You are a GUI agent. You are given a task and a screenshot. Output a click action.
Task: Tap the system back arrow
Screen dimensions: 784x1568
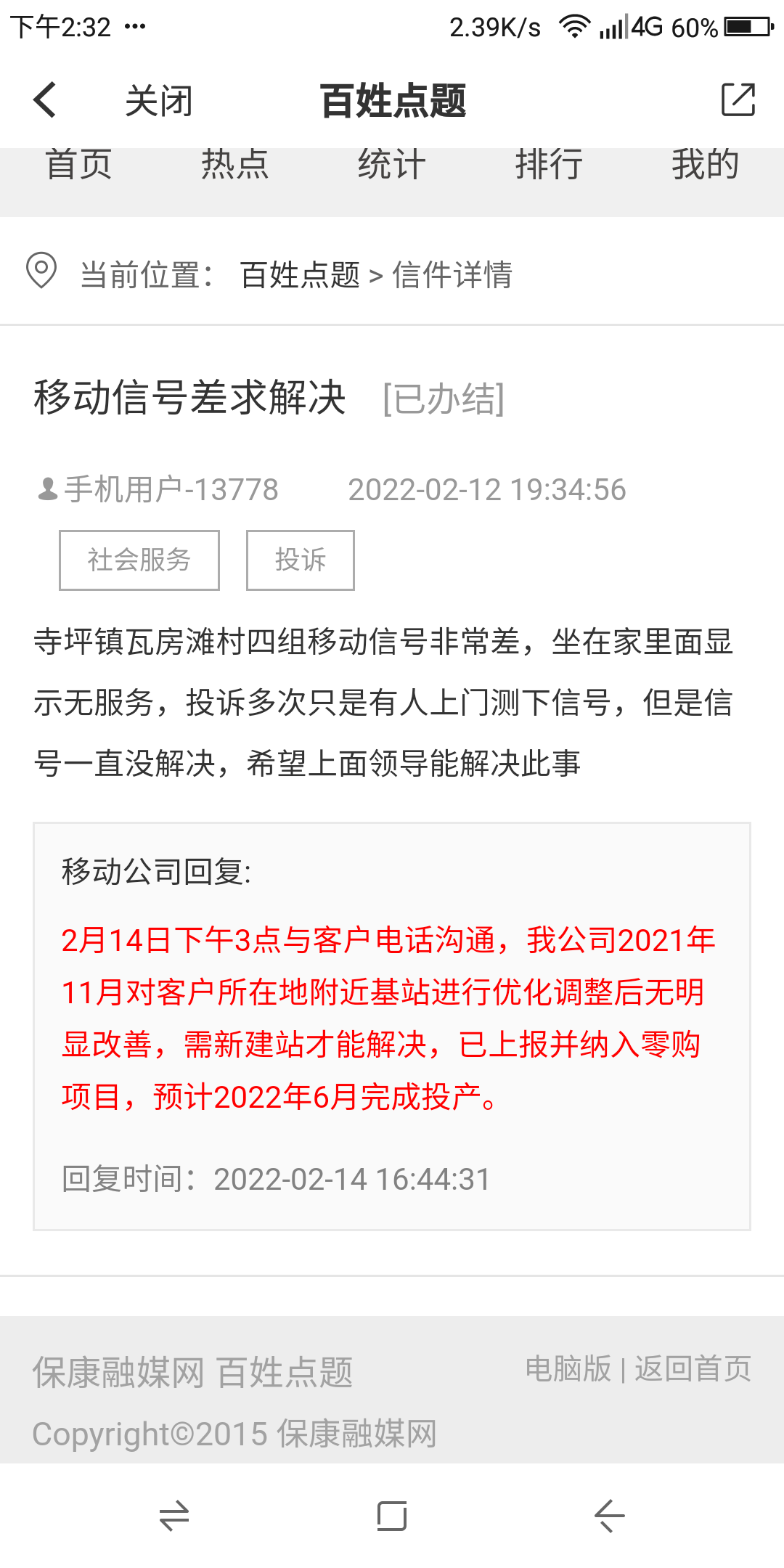click(x=609, y=1516)
